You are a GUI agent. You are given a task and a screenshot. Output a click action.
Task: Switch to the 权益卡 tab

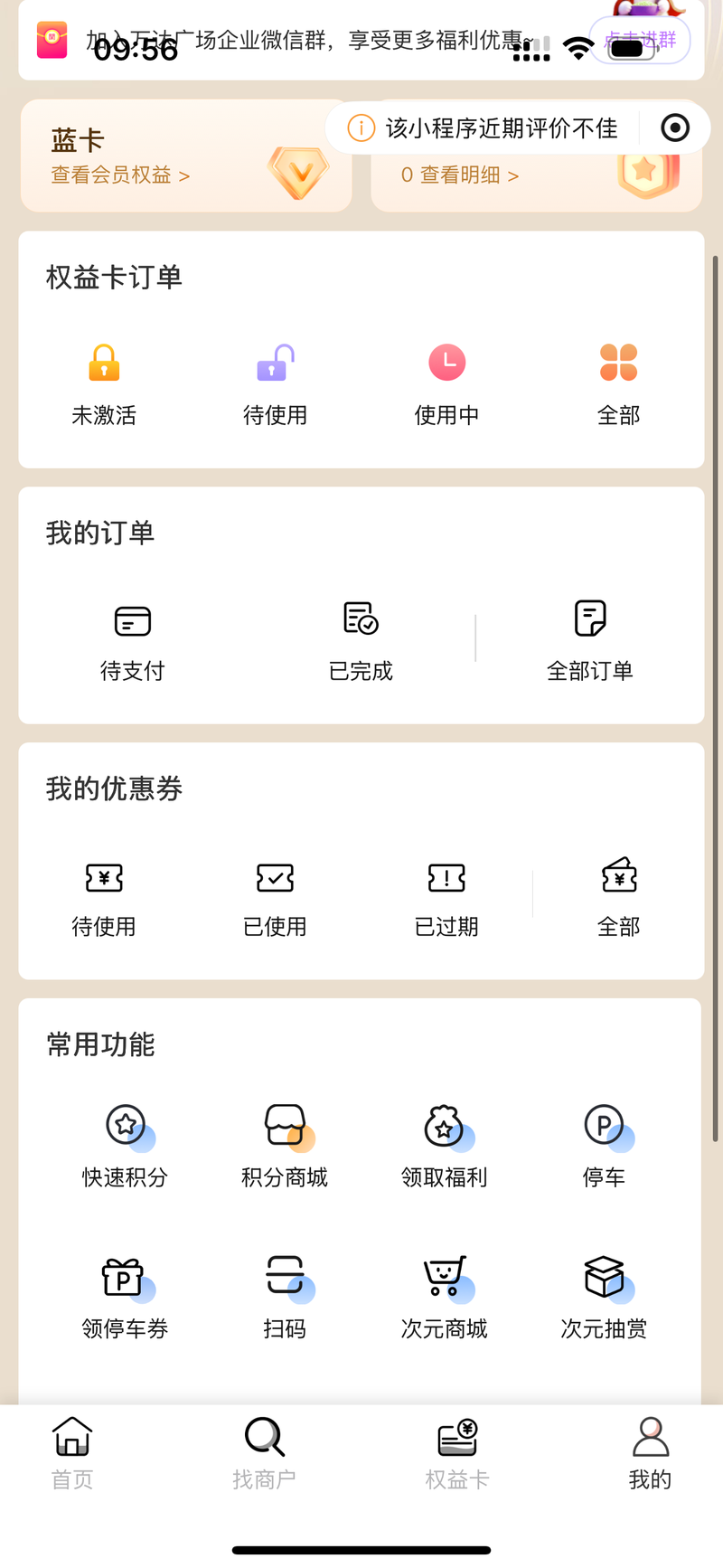point(457,1453)
